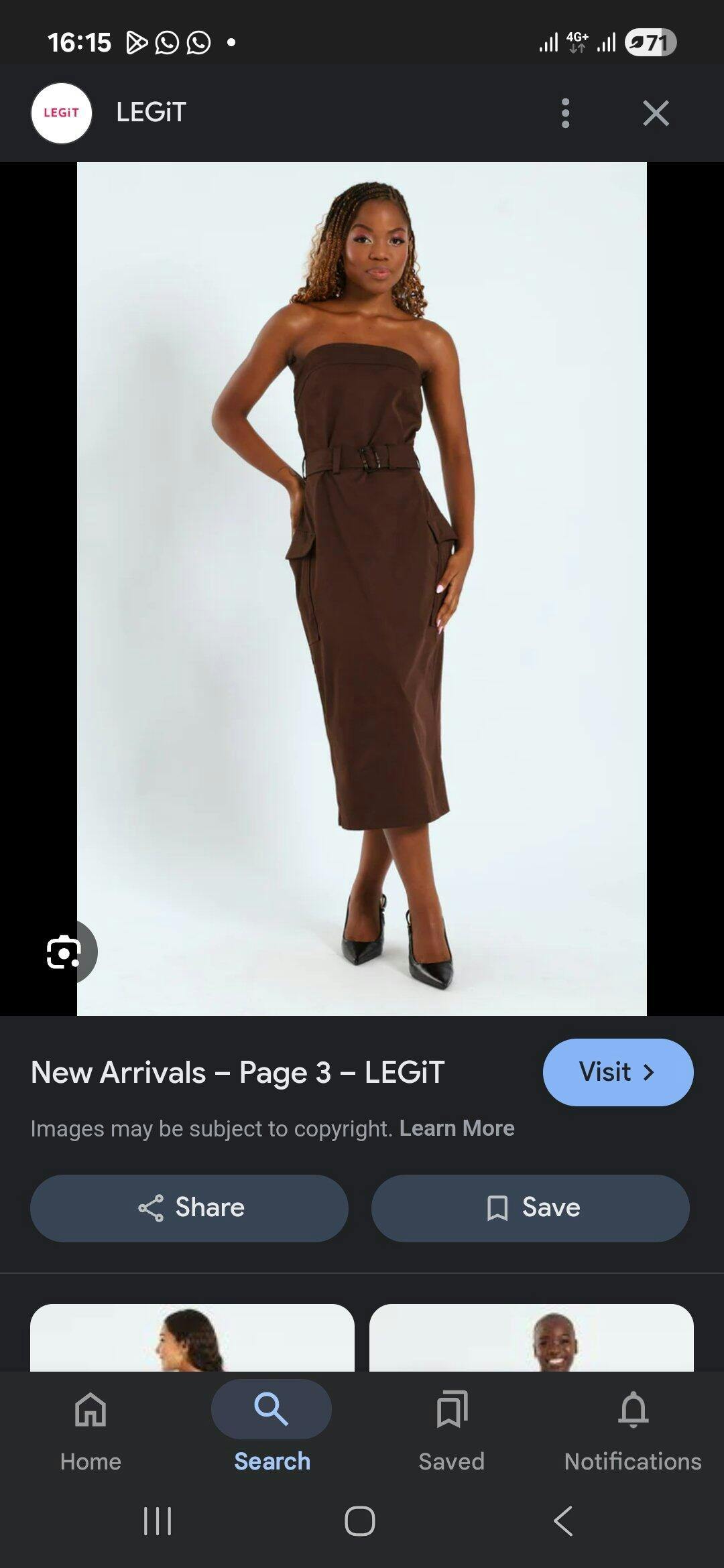Go back using the system back button
Screen dimensions: 724x1568
[x=563, y=1520]
